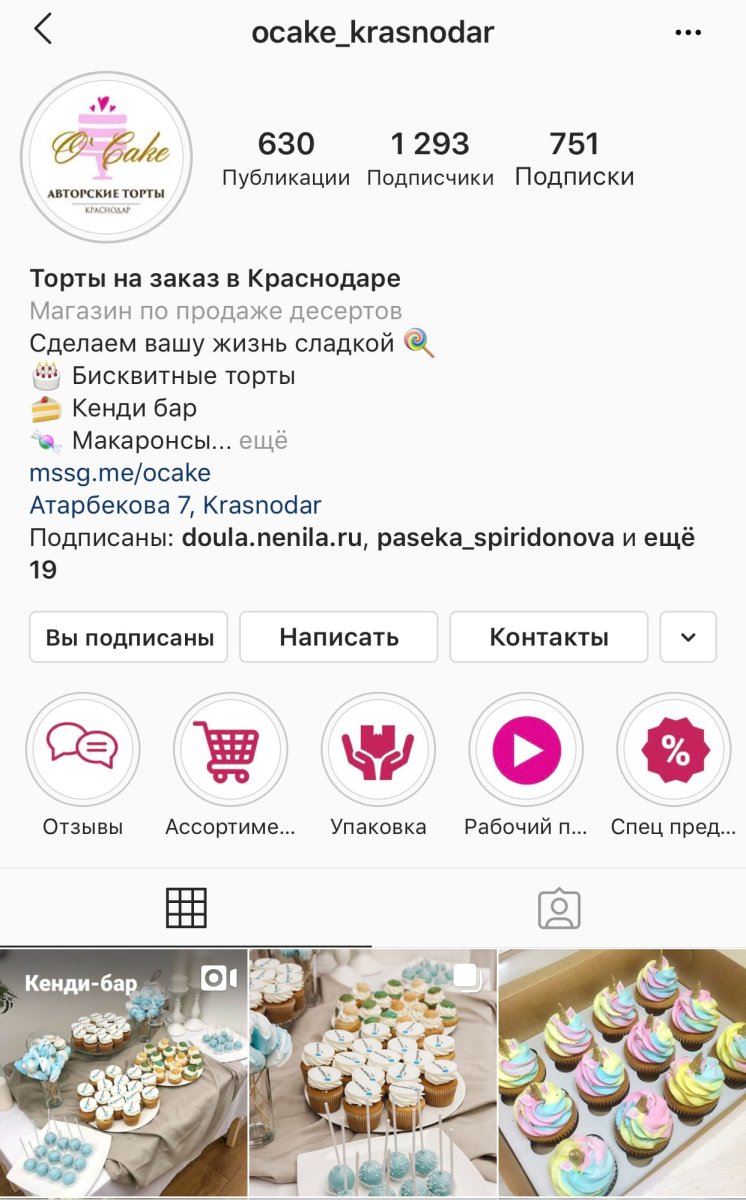The height and width of the screenshot is (1200, 746).
Task: View the Ассортимент highlight
Action: 231,750
